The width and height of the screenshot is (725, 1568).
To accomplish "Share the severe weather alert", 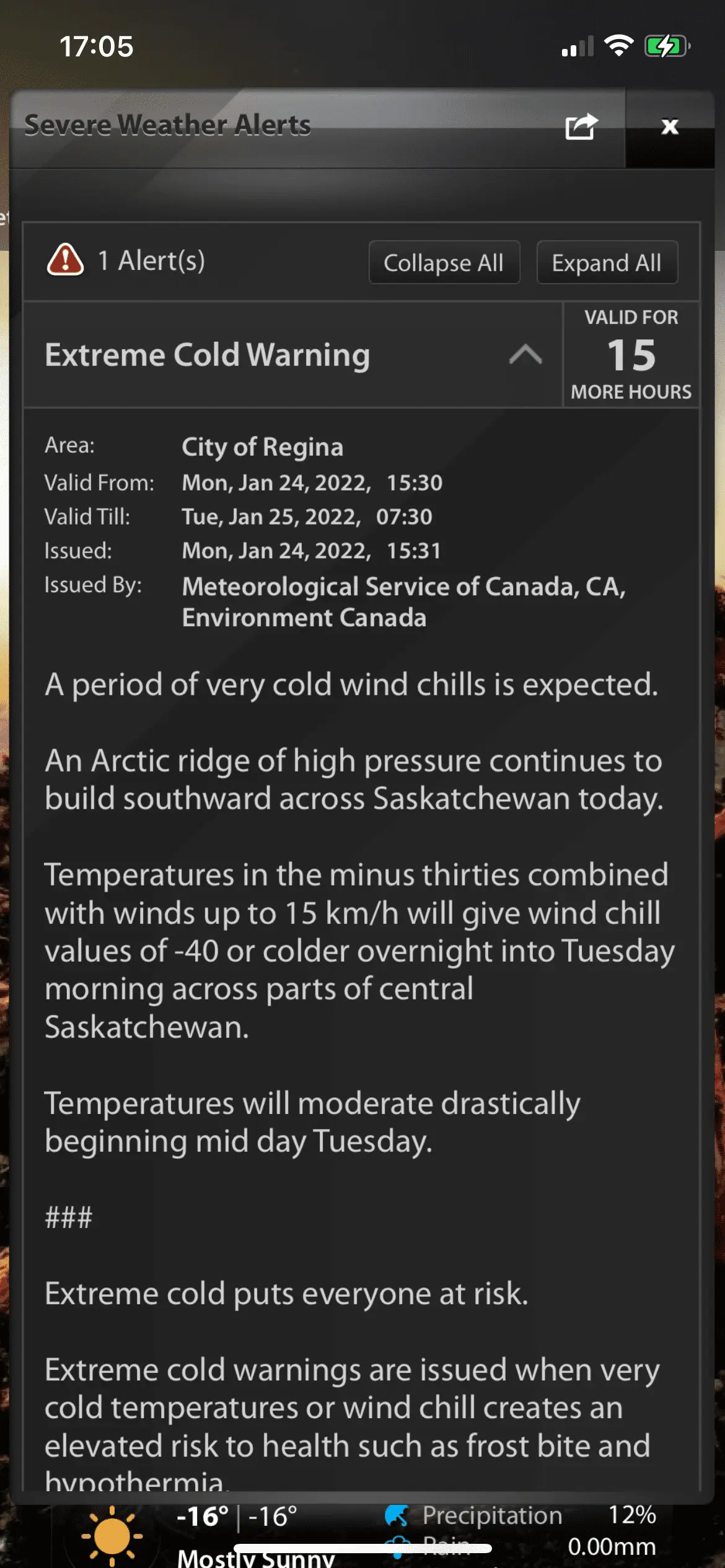I will click(581, 126).
